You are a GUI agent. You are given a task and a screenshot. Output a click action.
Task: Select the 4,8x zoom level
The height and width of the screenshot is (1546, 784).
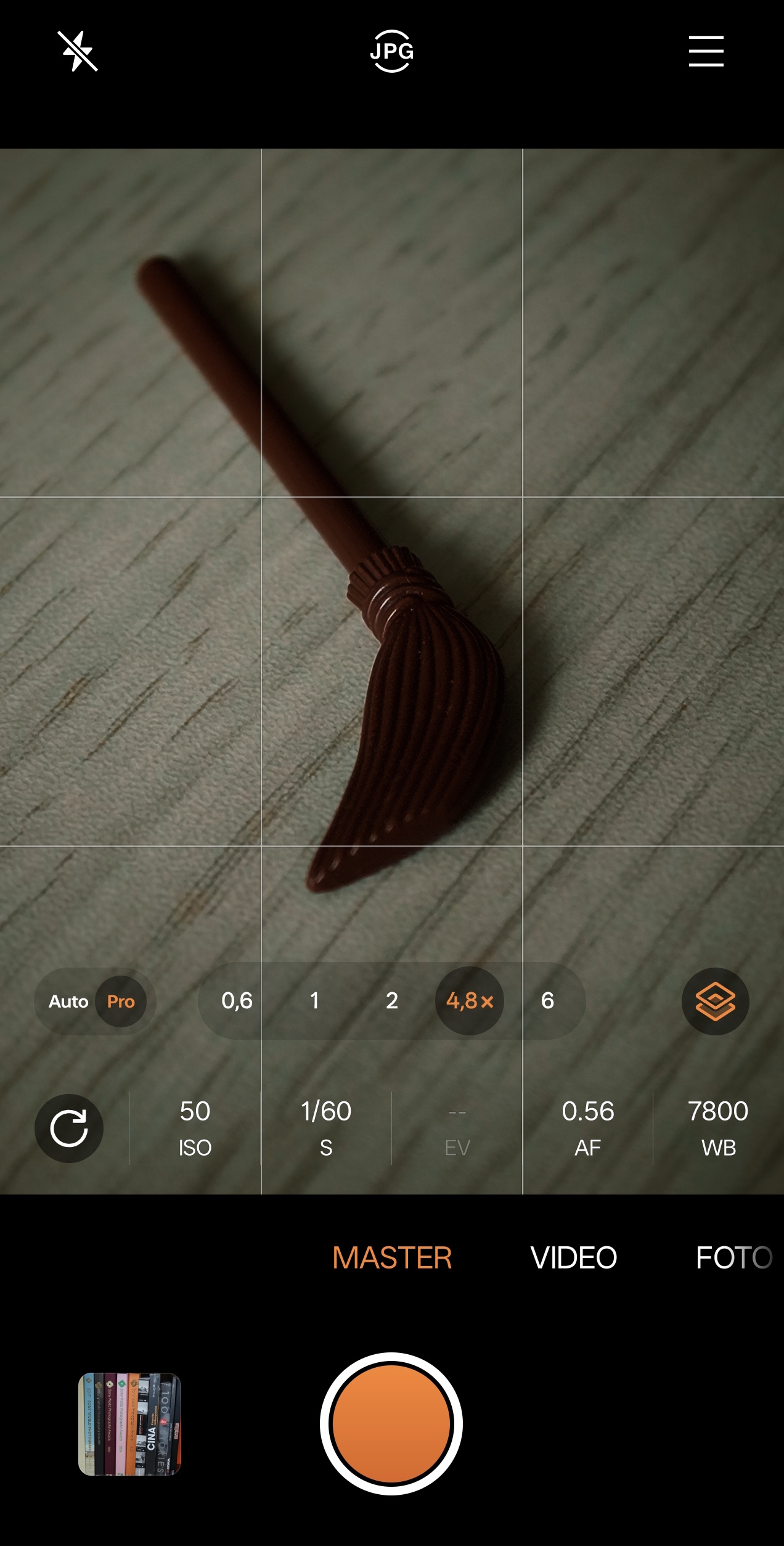pos(470,1001)
